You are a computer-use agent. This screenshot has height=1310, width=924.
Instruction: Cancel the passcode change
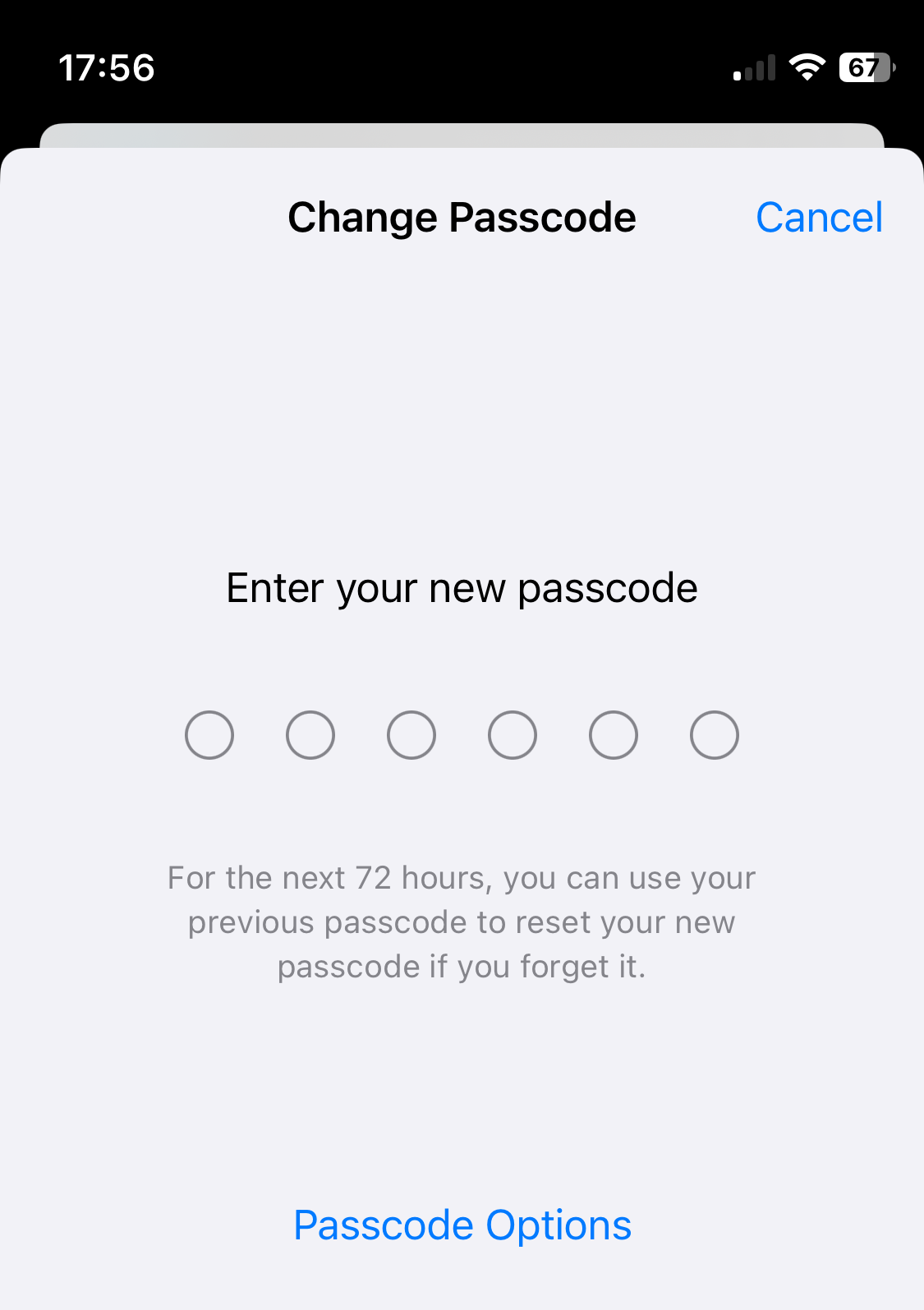[819, 218]
